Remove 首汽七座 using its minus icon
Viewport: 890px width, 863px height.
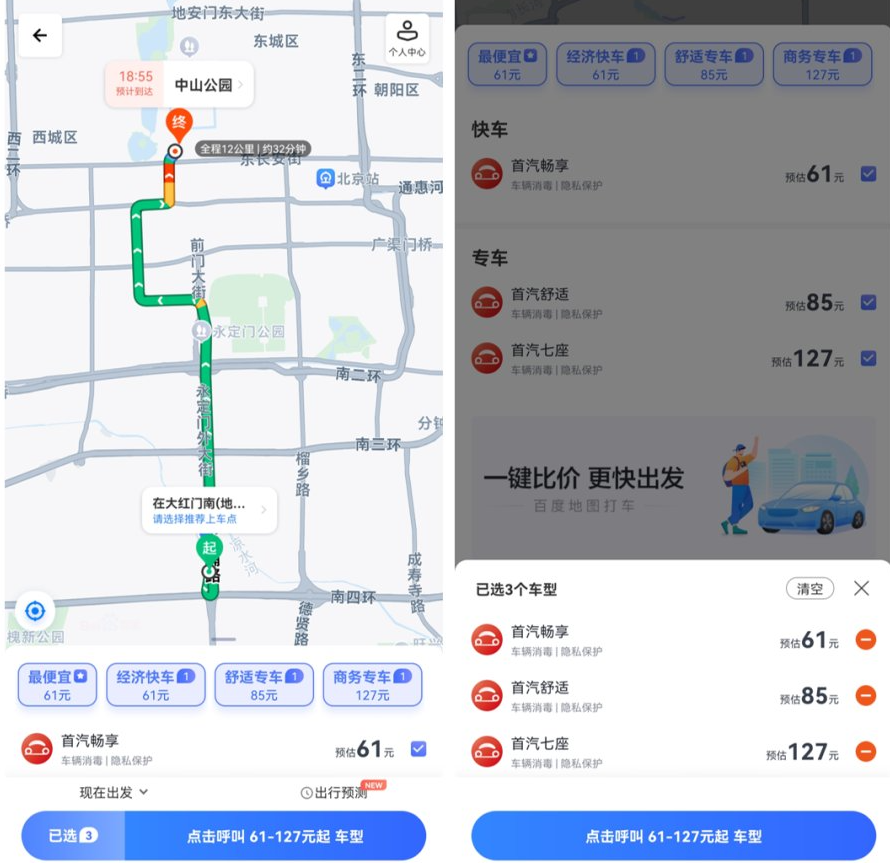[x=865, y=752]
